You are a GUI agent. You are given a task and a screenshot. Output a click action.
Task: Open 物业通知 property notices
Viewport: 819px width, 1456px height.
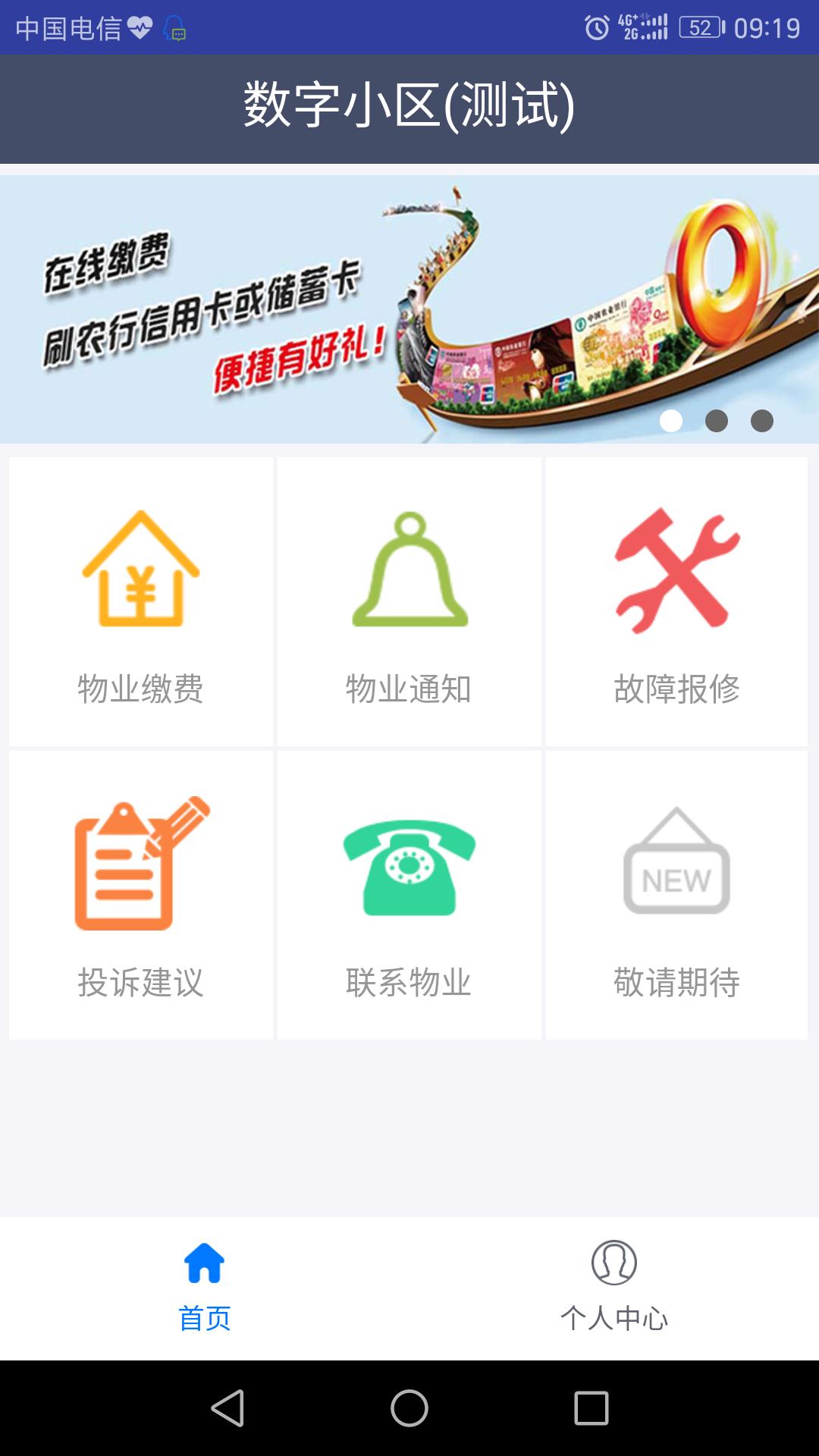coord(409,601)
